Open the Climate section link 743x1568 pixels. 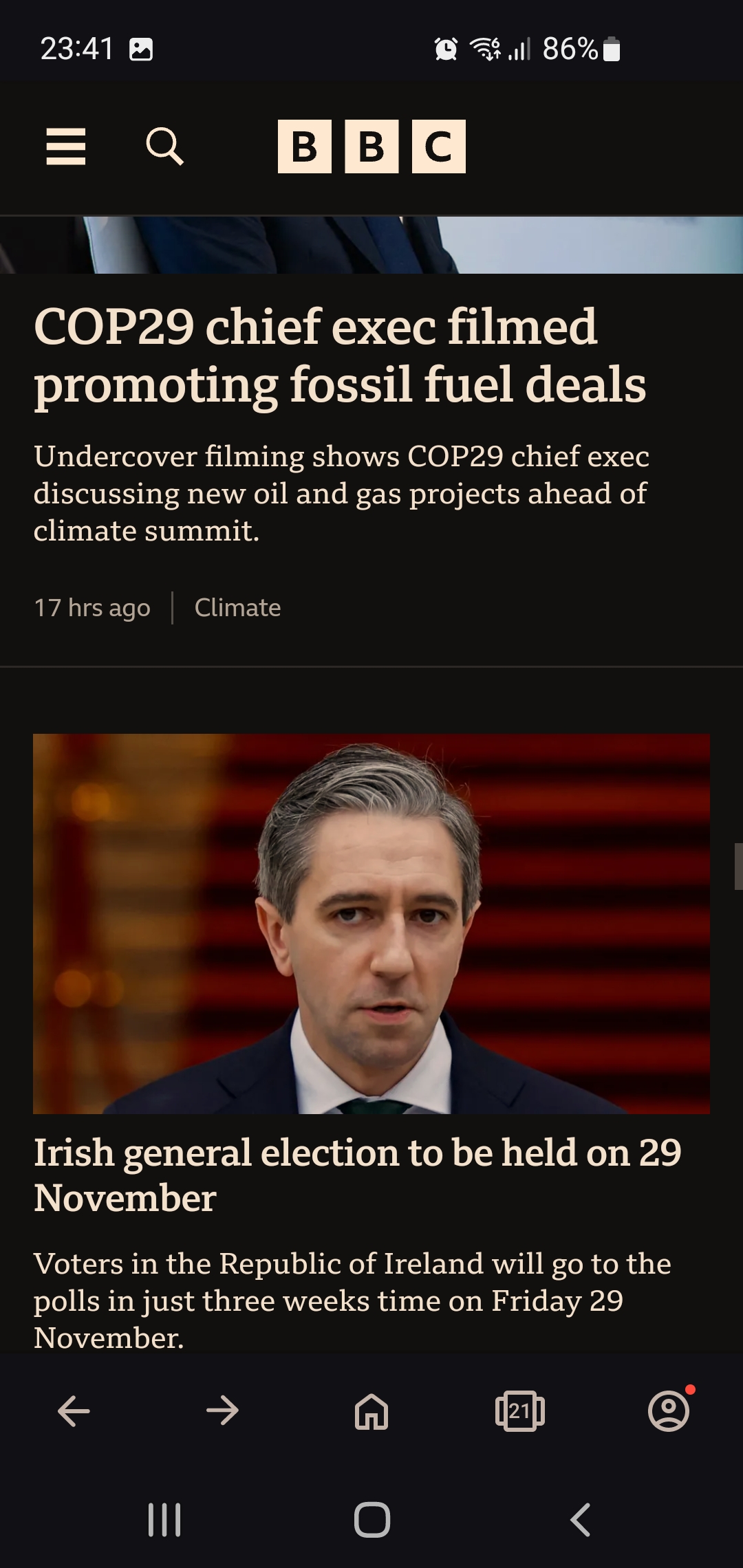pyautogui.click(x=237, y=608)
